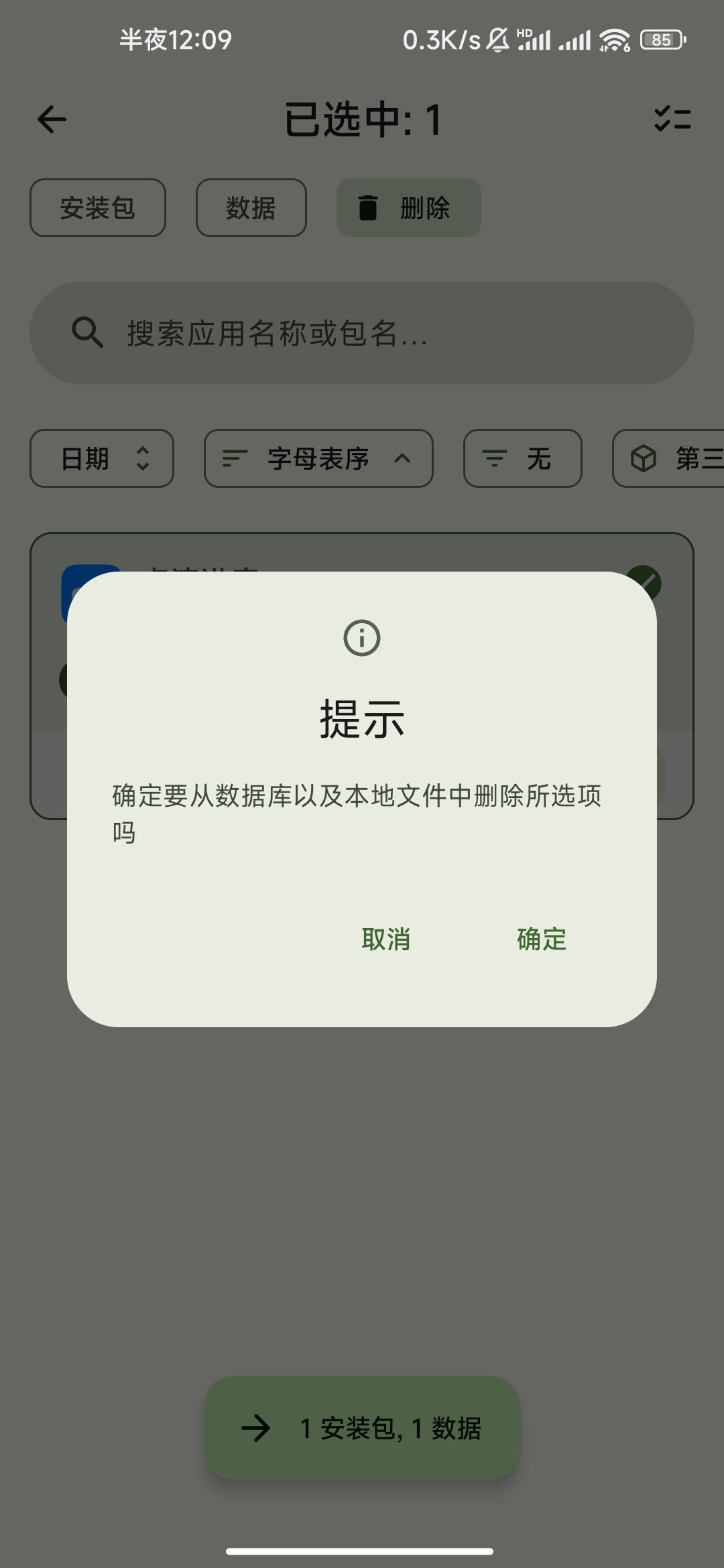Tap the arrow icon in the bottom action bar

point(258,1428)
